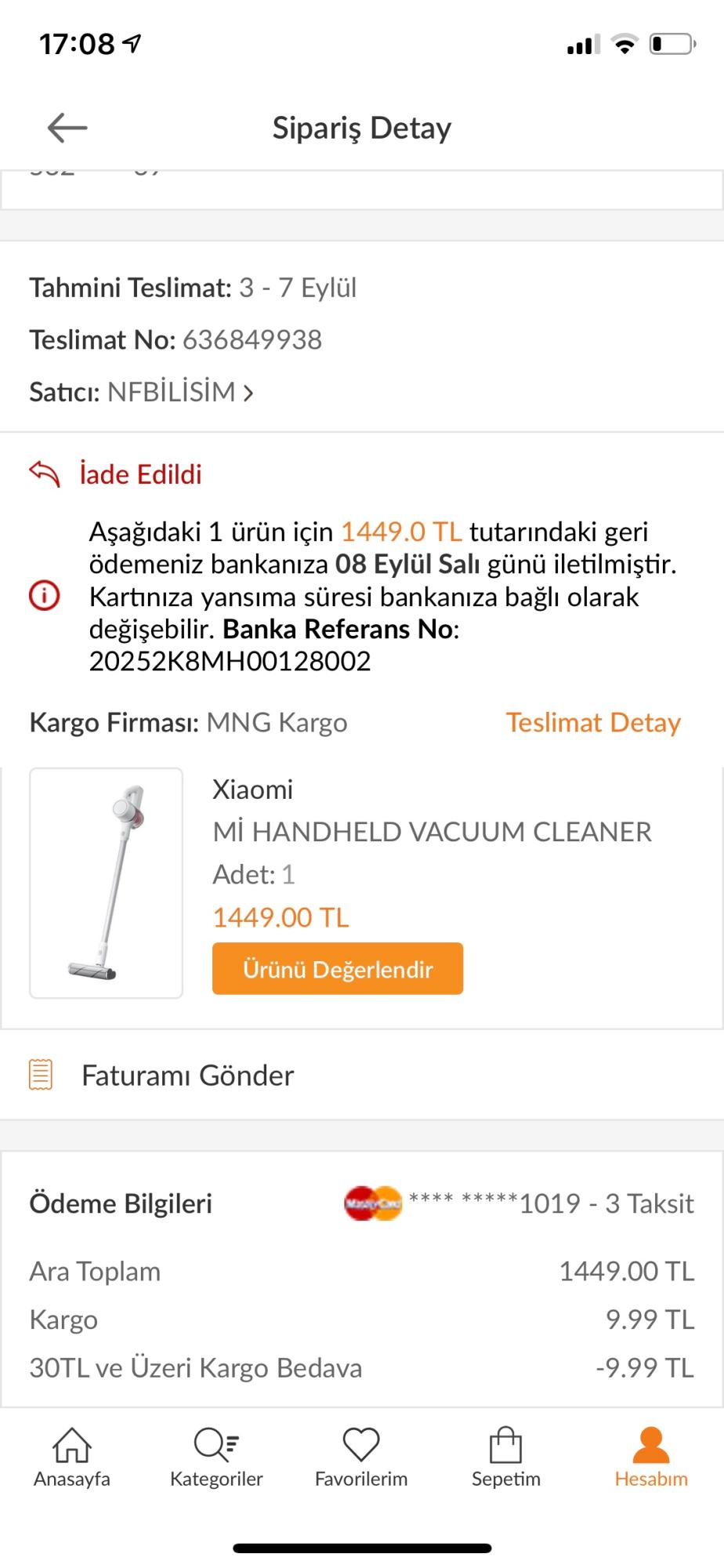Tap Ürünü Değerlendir button

pos(338,969)
